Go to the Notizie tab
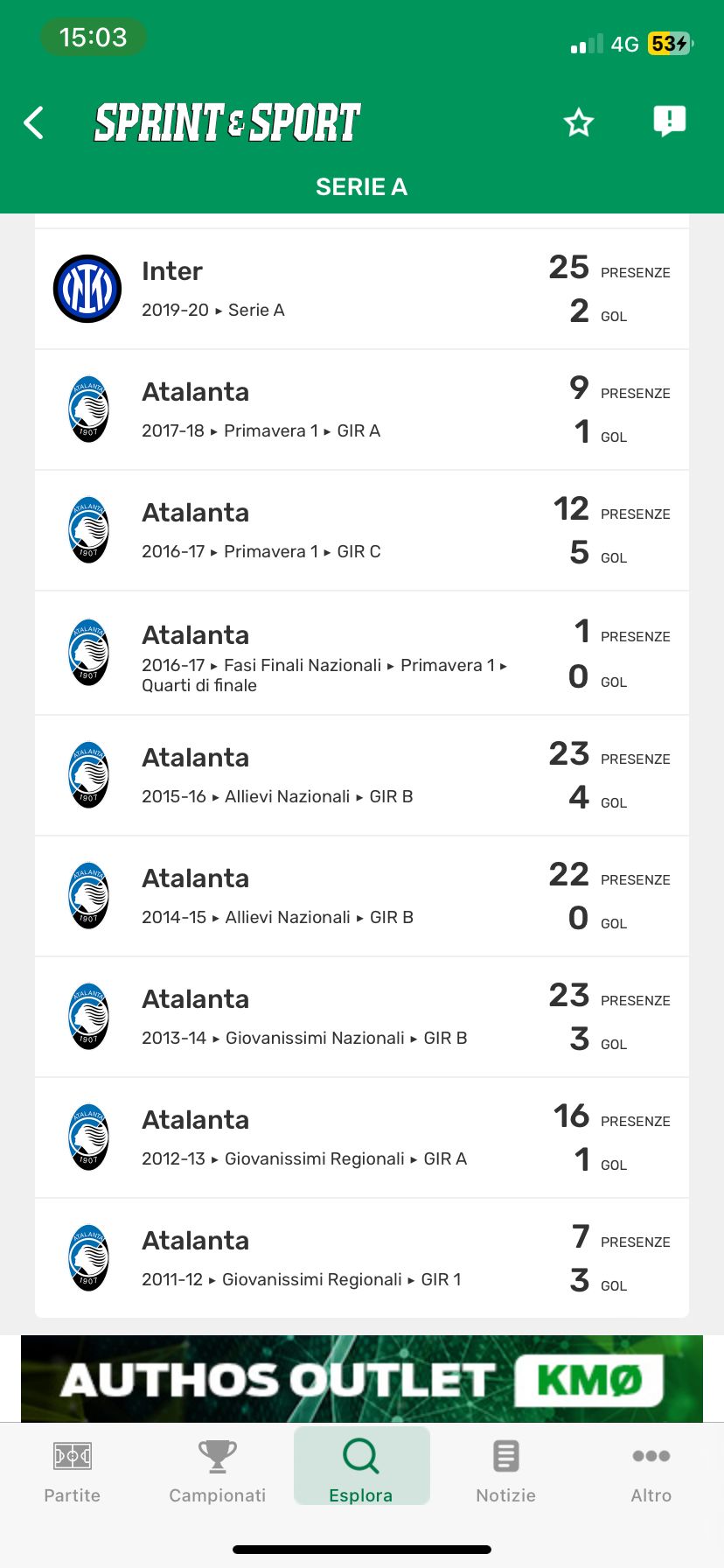724x1568 pixels. (x=506, y=1470)
